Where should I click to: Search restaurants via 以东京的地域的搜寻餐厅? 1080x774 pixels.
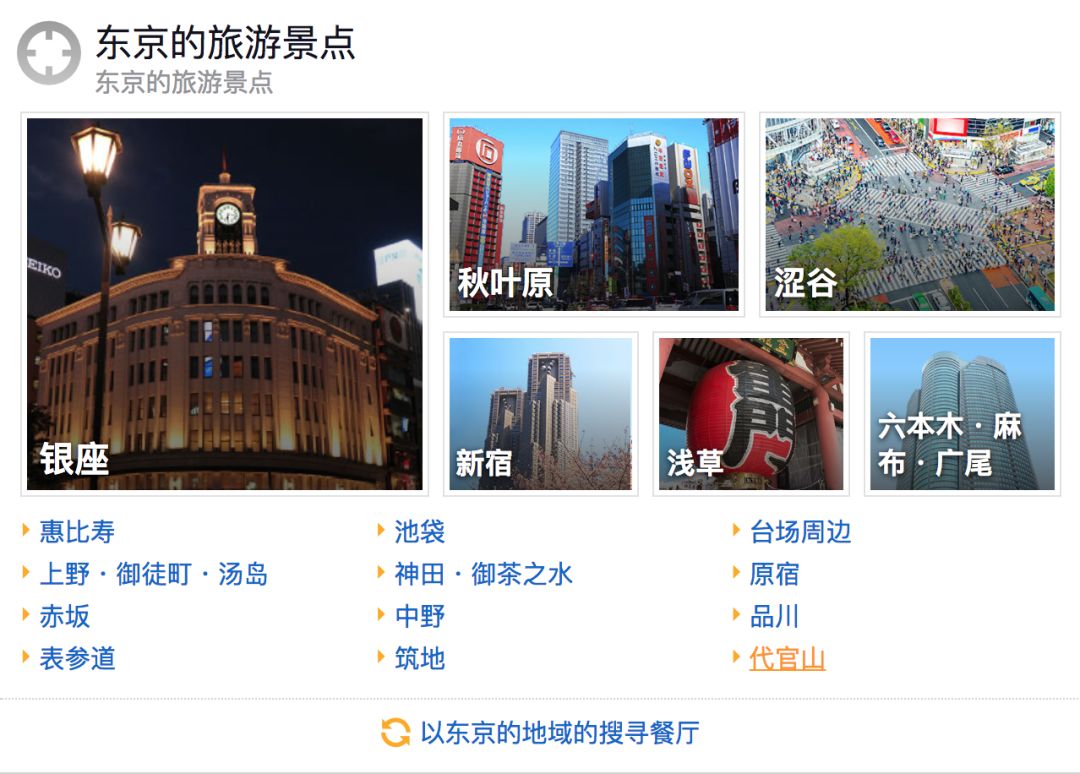(x=558, y=733)
